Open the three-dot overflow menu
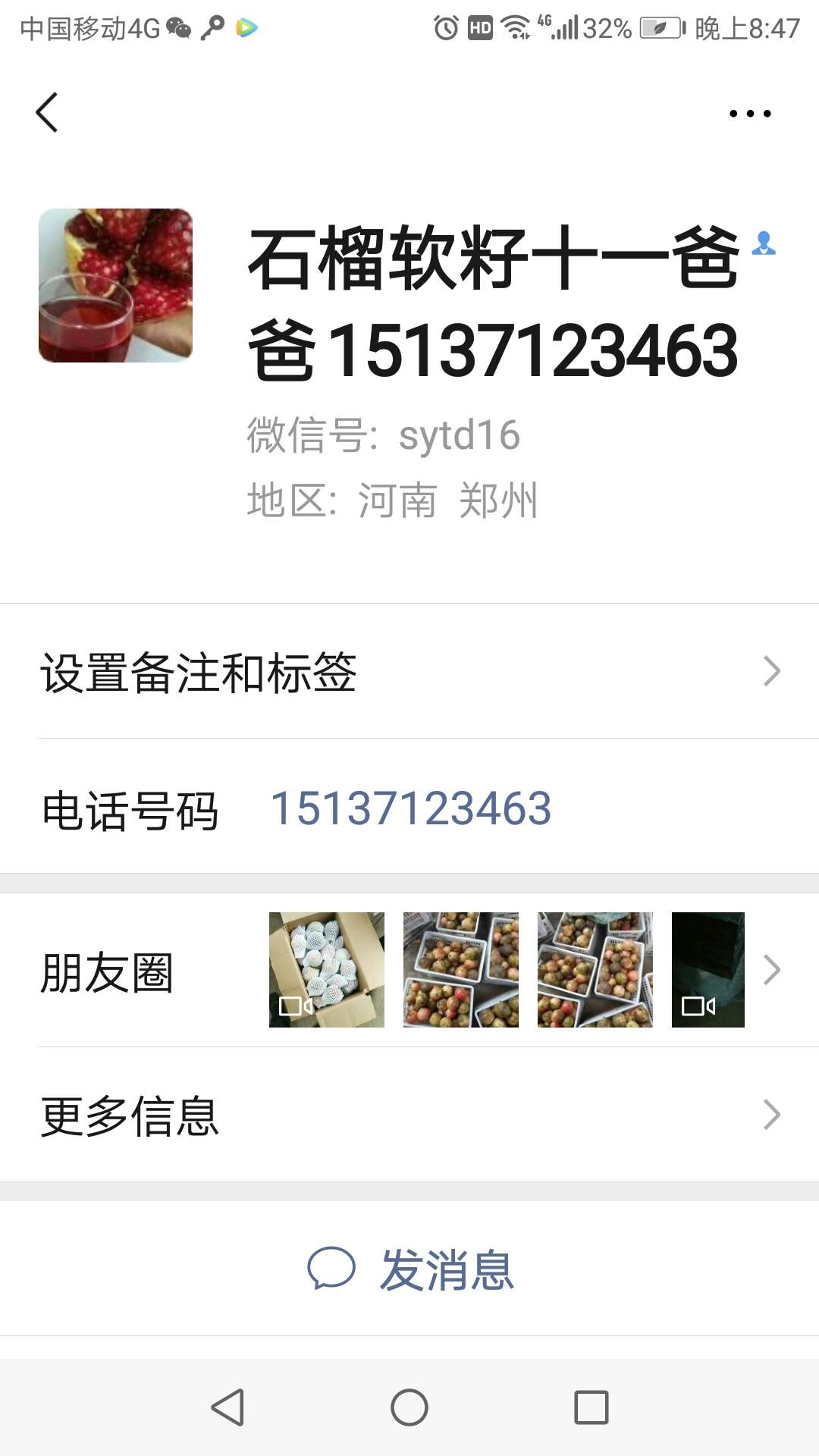Image resolution: width=819 pixels, height=1456 pixels. pos(749,114)
